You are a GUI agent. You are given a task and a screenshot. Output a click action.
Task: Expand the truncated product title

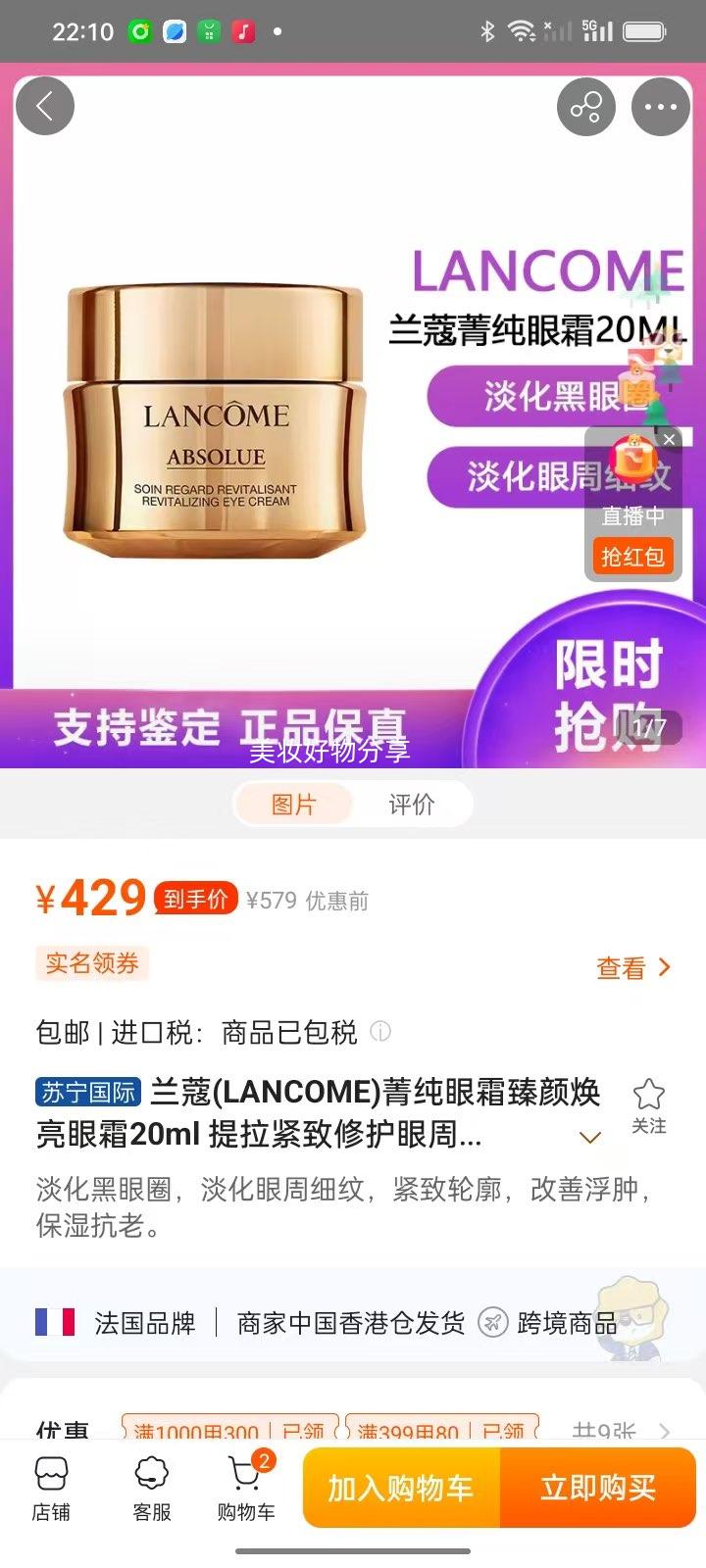coord(589,1137)
